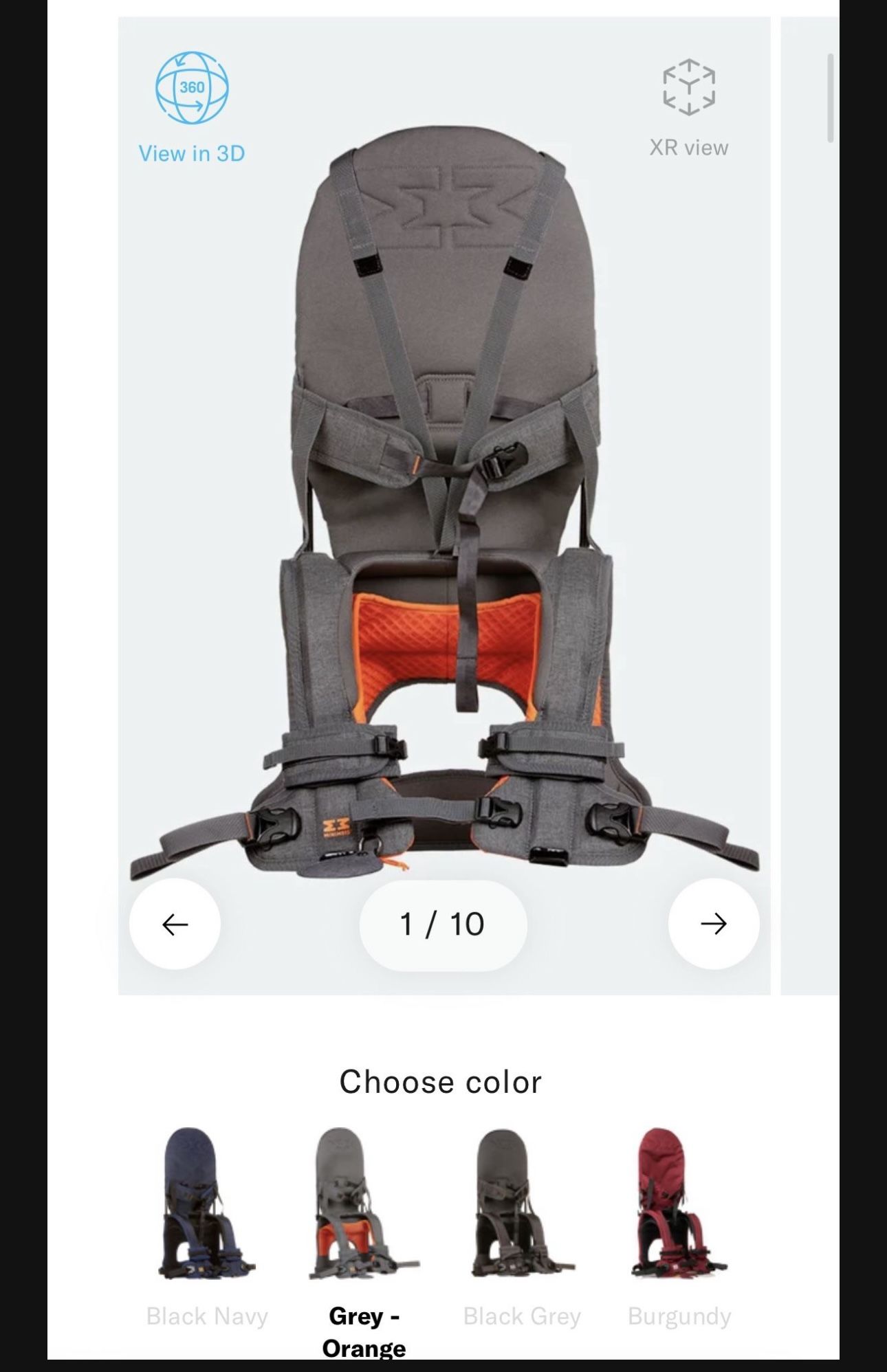The image size is (887, 1372).
Task: Switch to the Burgundy color
Action: [x=679, y=1210]
